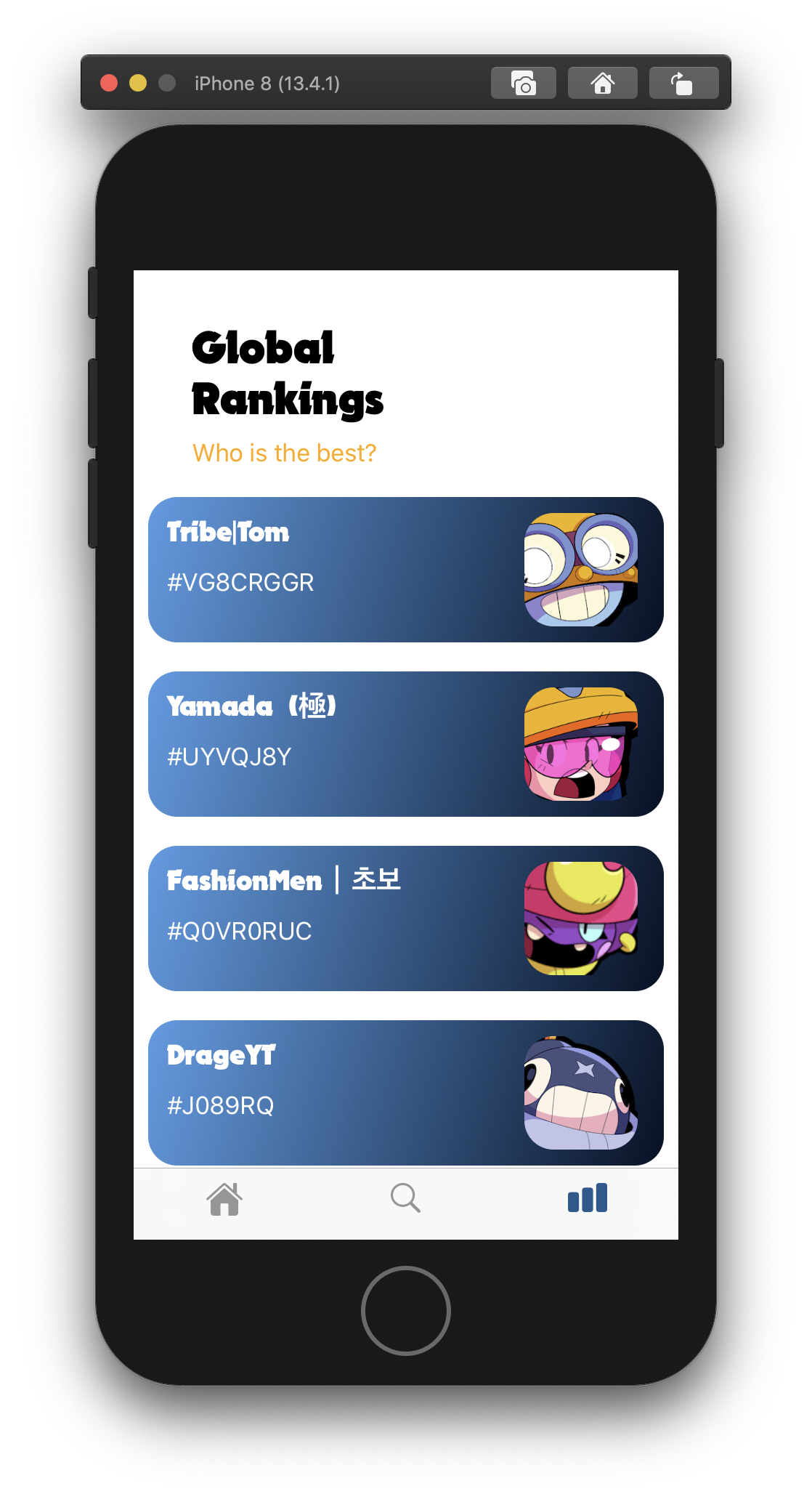This screenshot has width=812, height=1494.
Task: Select the DrageYT ranking card
Action: coord(405,1093)
